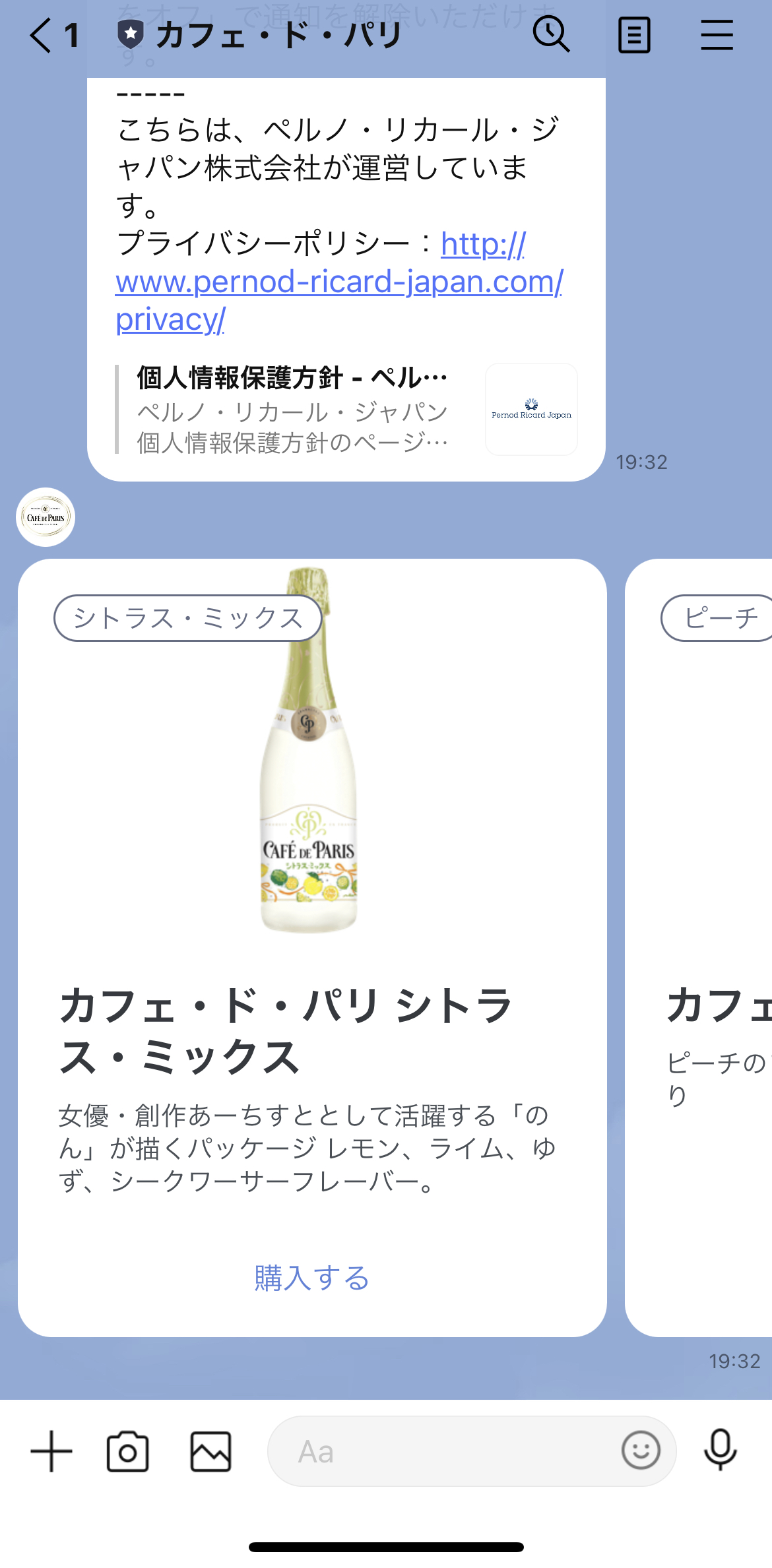Open Café de Paris profile avatar
This screenshot has height=1568, width=772.
[x=45, y=518]
